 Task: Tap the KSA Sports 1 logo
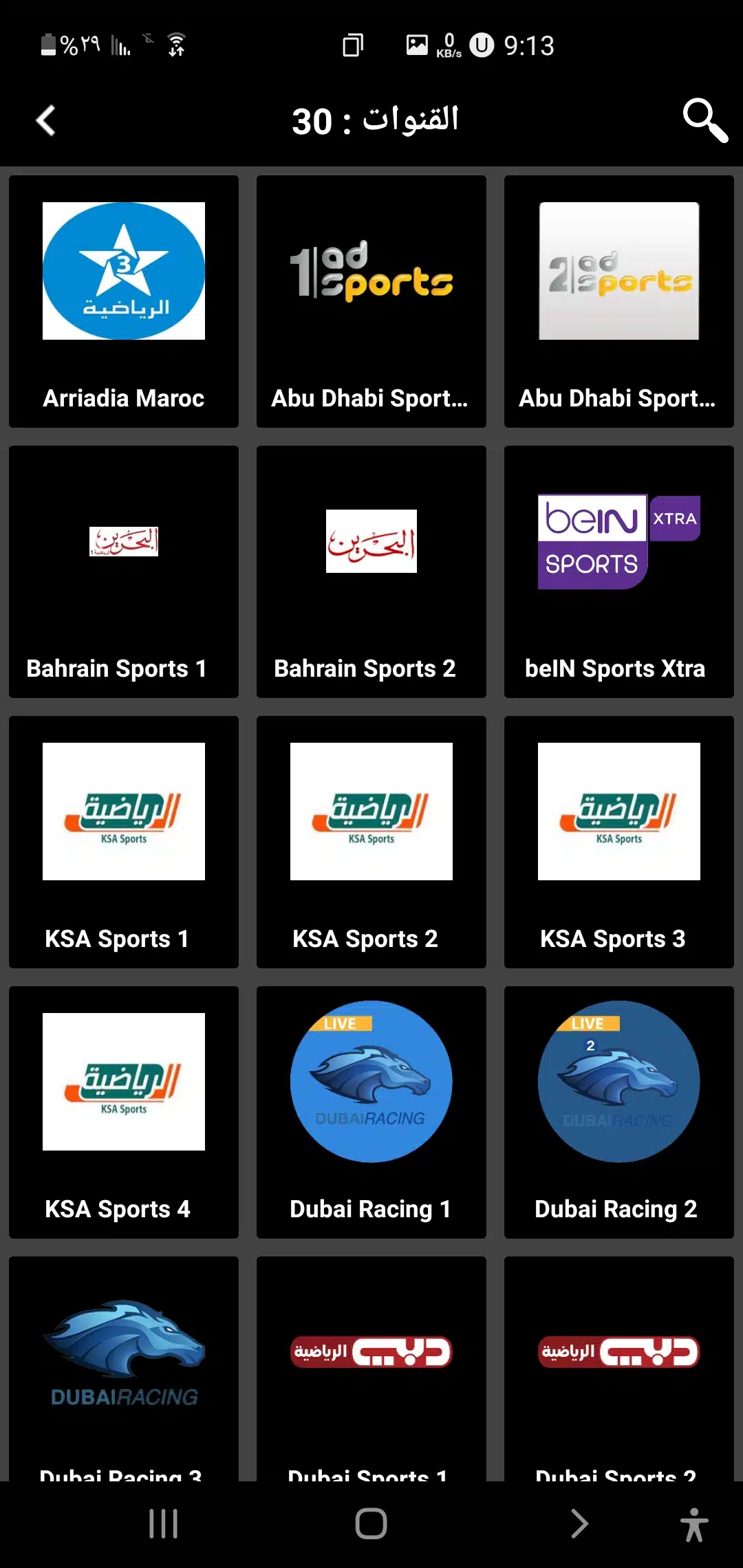pyautogui.click(x=124, y=810)
